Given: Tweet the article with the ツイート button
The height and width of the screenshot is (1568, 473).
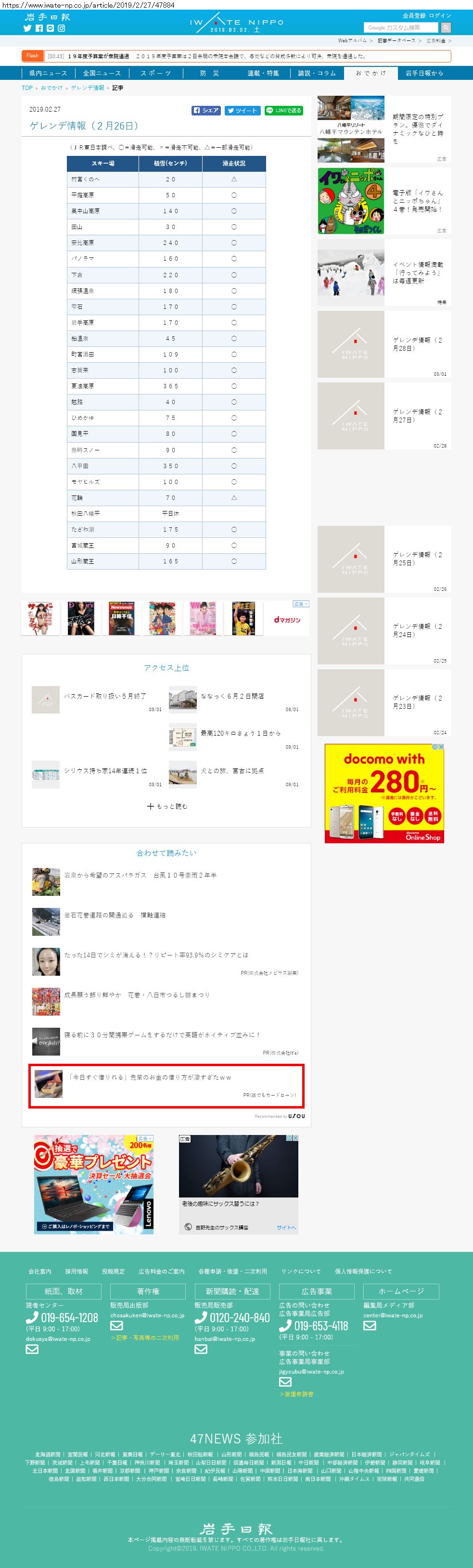Looking at the screenshot, I should click(x=243, y=111).
